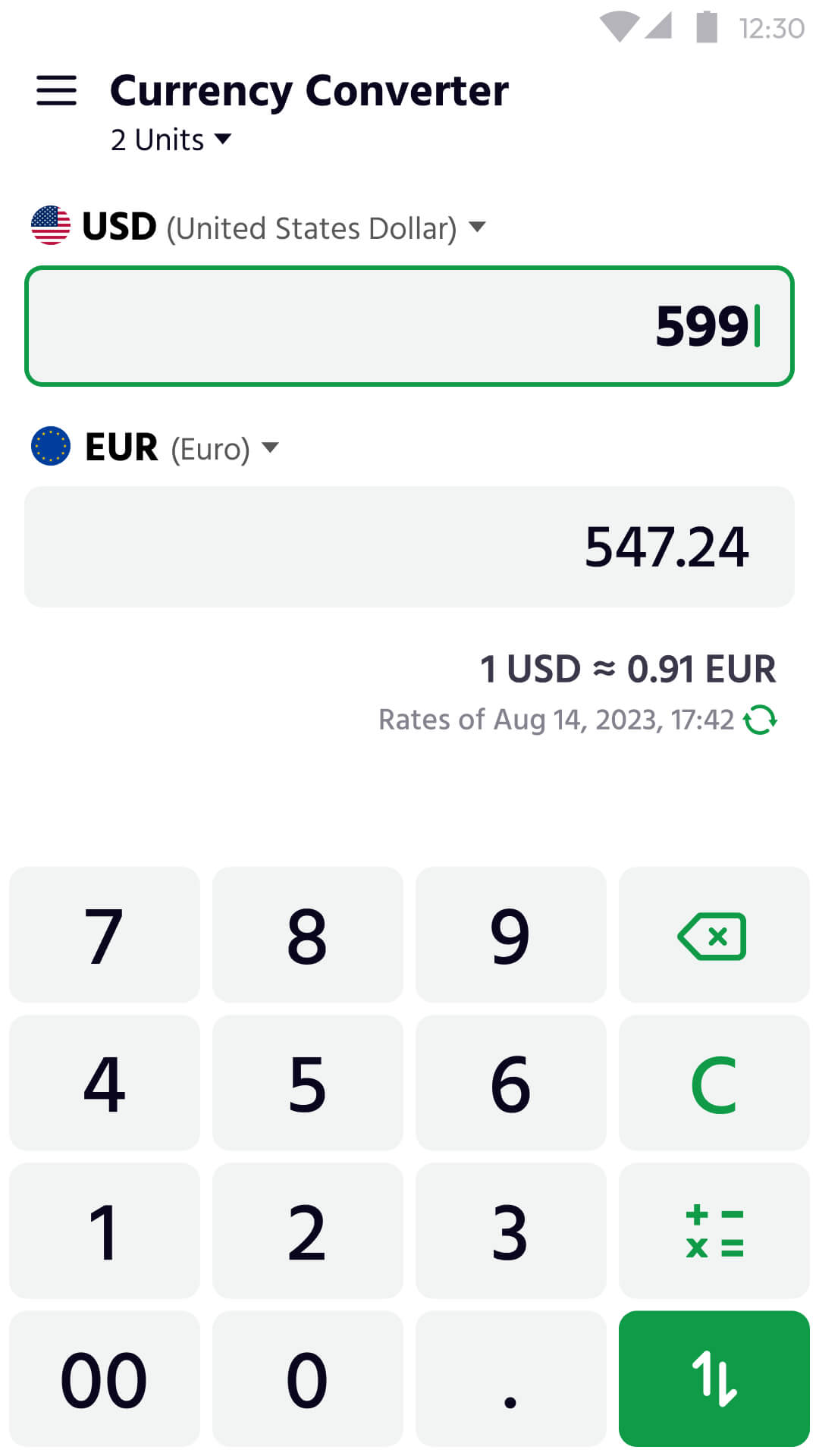
Task: Open the arithmetic operations keypad
Action: [x=714, y=1232]
